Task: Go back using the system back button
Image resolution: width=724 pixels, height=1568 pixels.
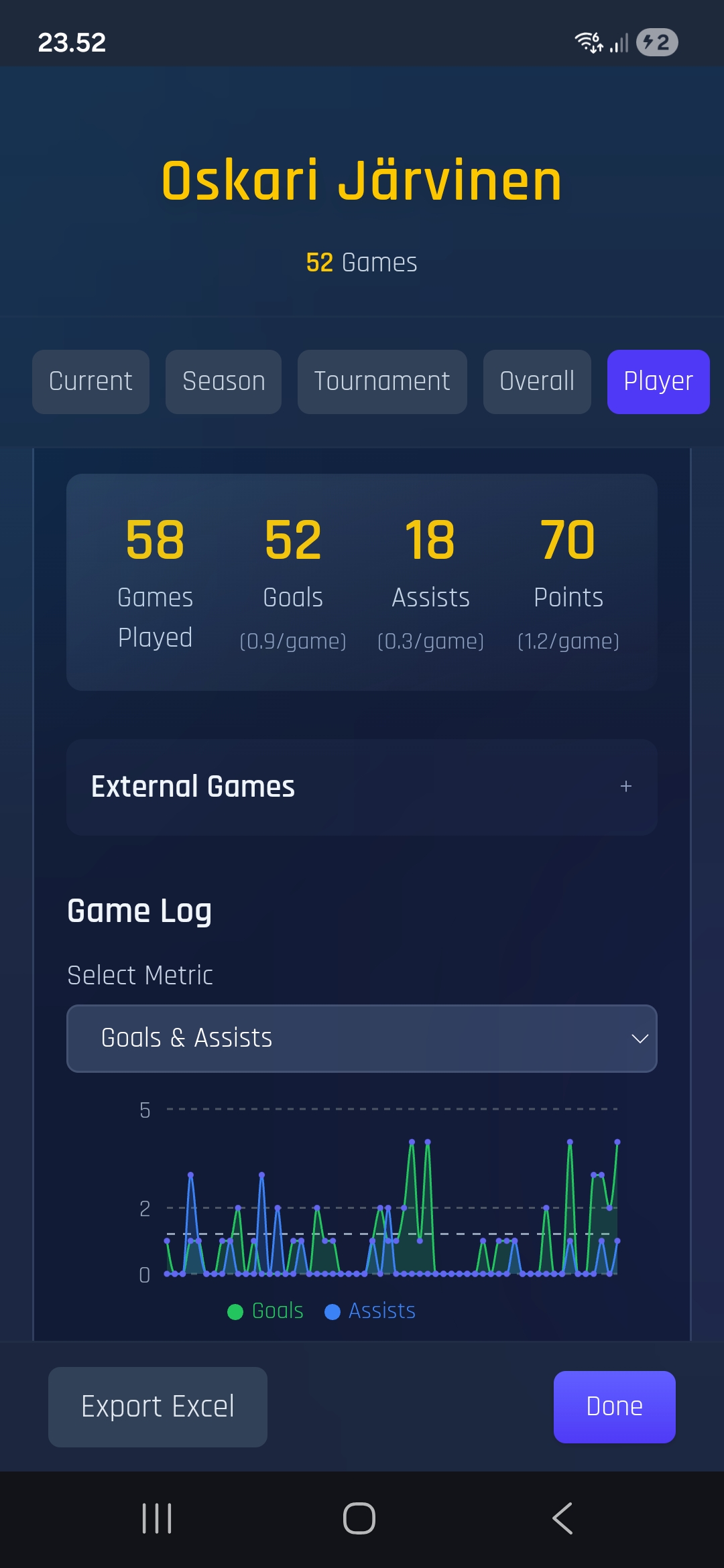Action: click(x=562, y=1518)
